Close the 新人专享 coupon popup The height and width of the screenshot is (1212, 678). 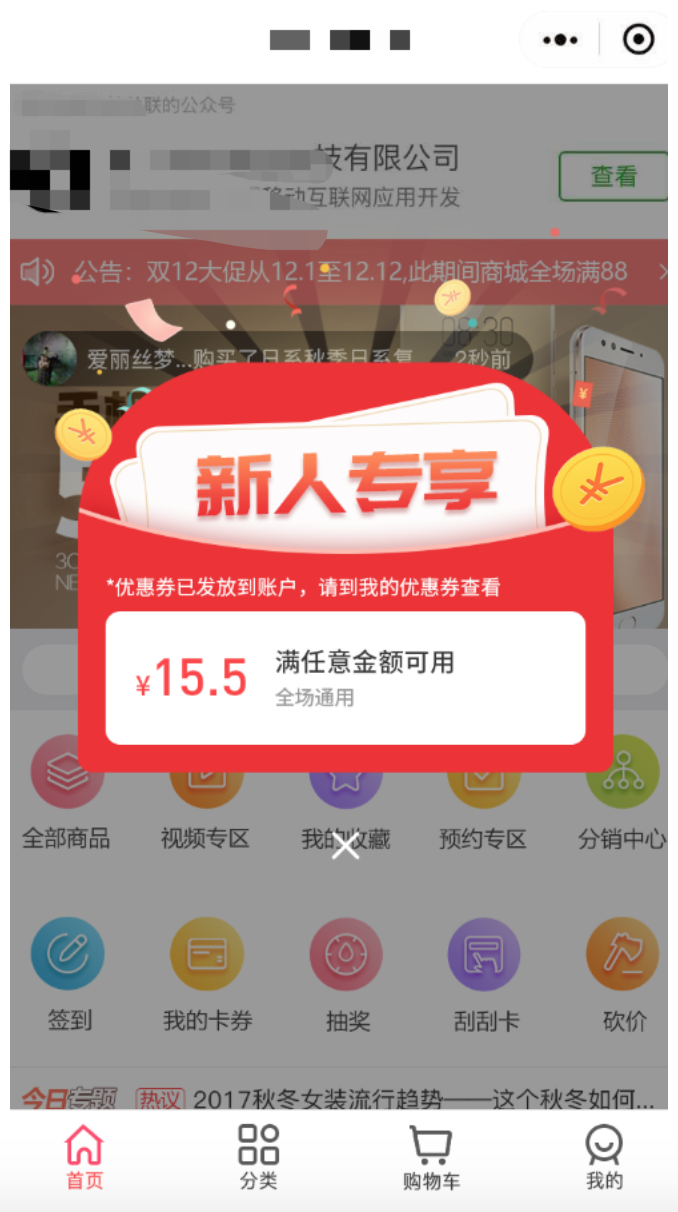click(345, 847)
